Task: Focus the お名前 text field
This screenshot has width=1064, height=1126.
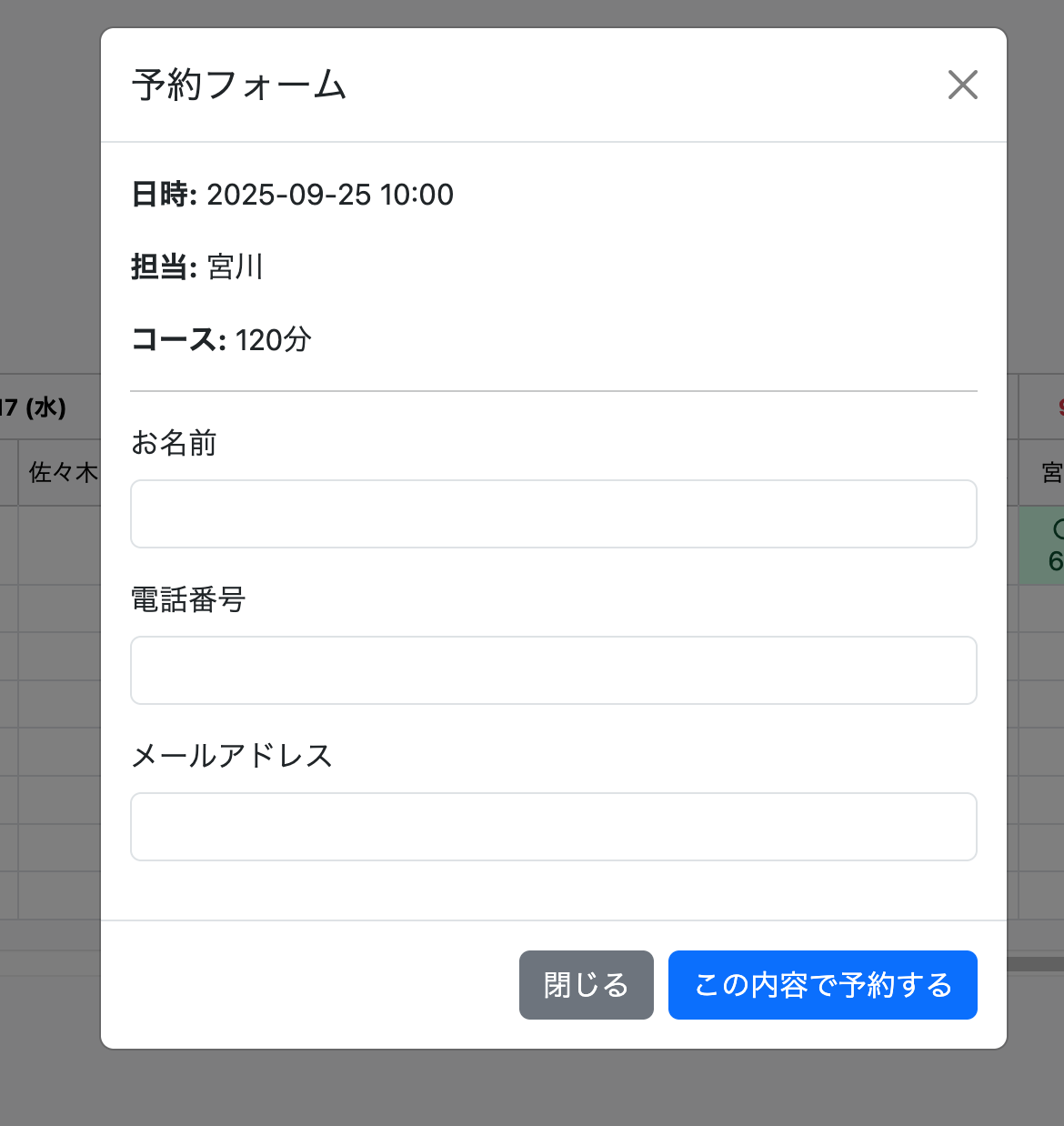Action: (553, 514)
